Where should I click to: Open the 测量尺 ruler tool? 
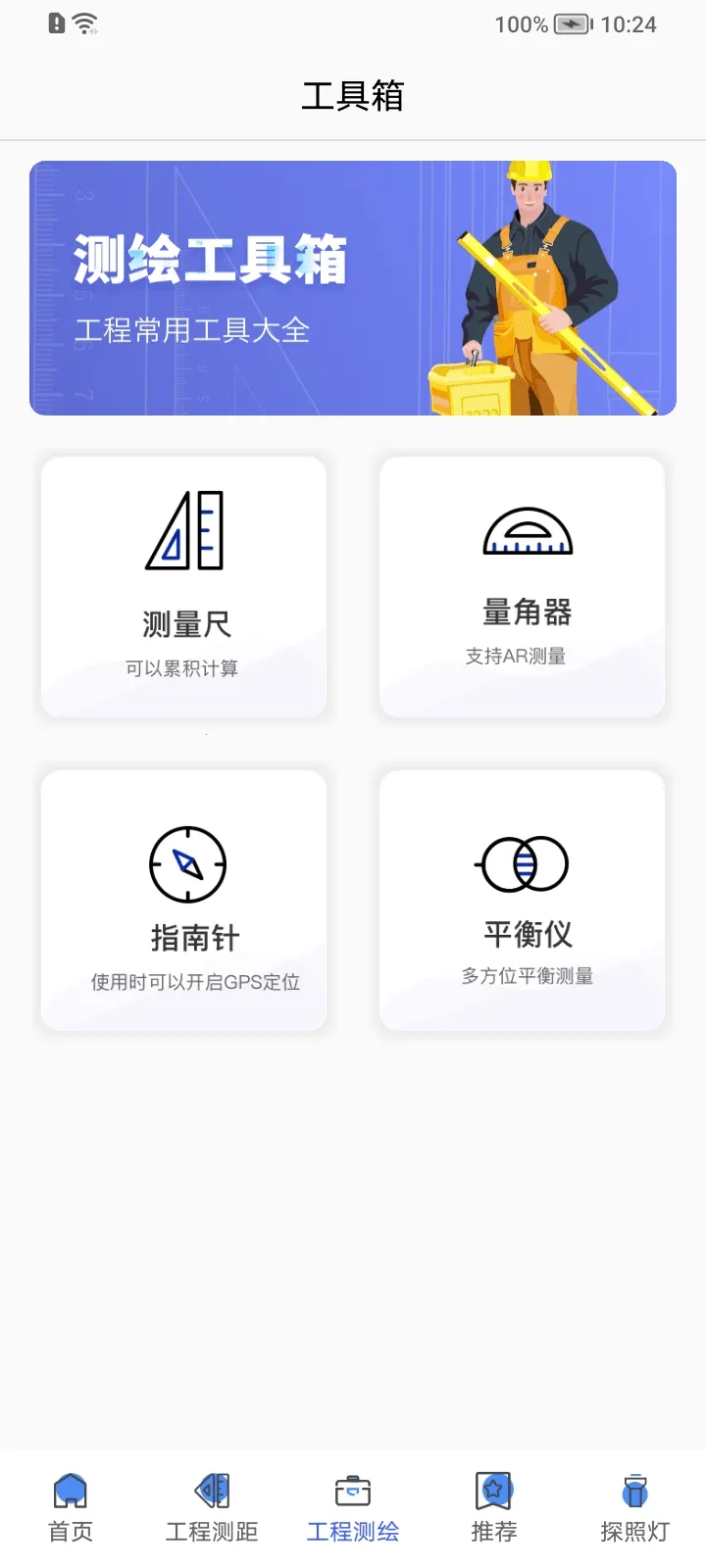click(x=183, y=586)
